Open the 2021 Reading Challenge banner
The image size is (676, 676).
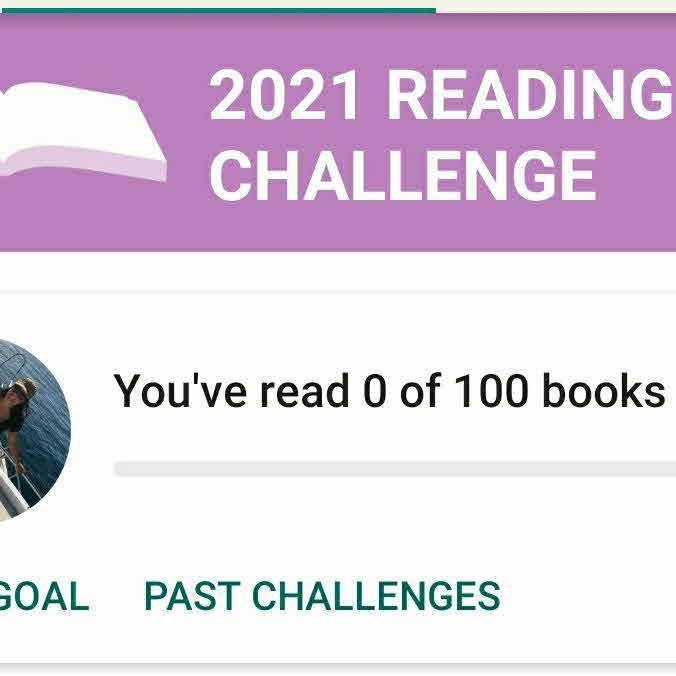(400, 135)
